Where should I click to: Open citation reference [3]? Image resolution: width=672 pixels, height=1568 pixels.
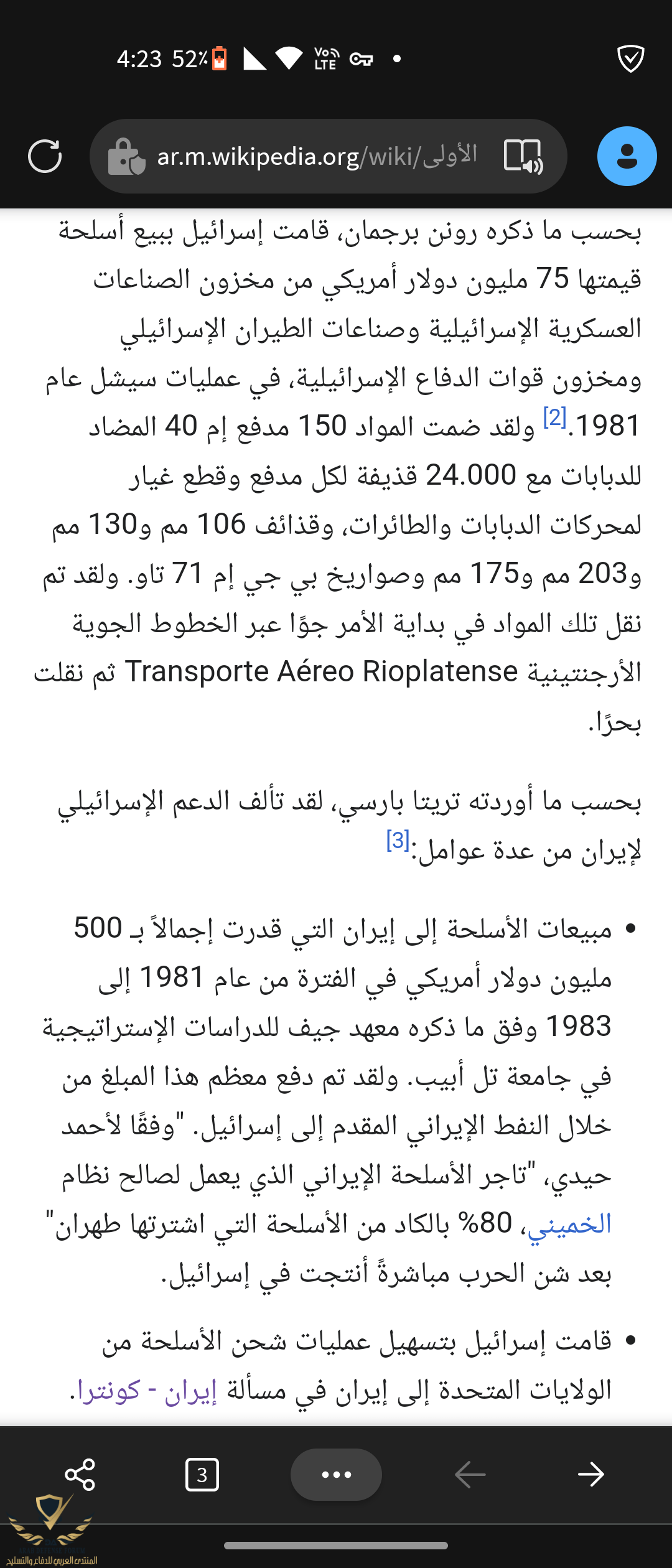tap(398, 840)
